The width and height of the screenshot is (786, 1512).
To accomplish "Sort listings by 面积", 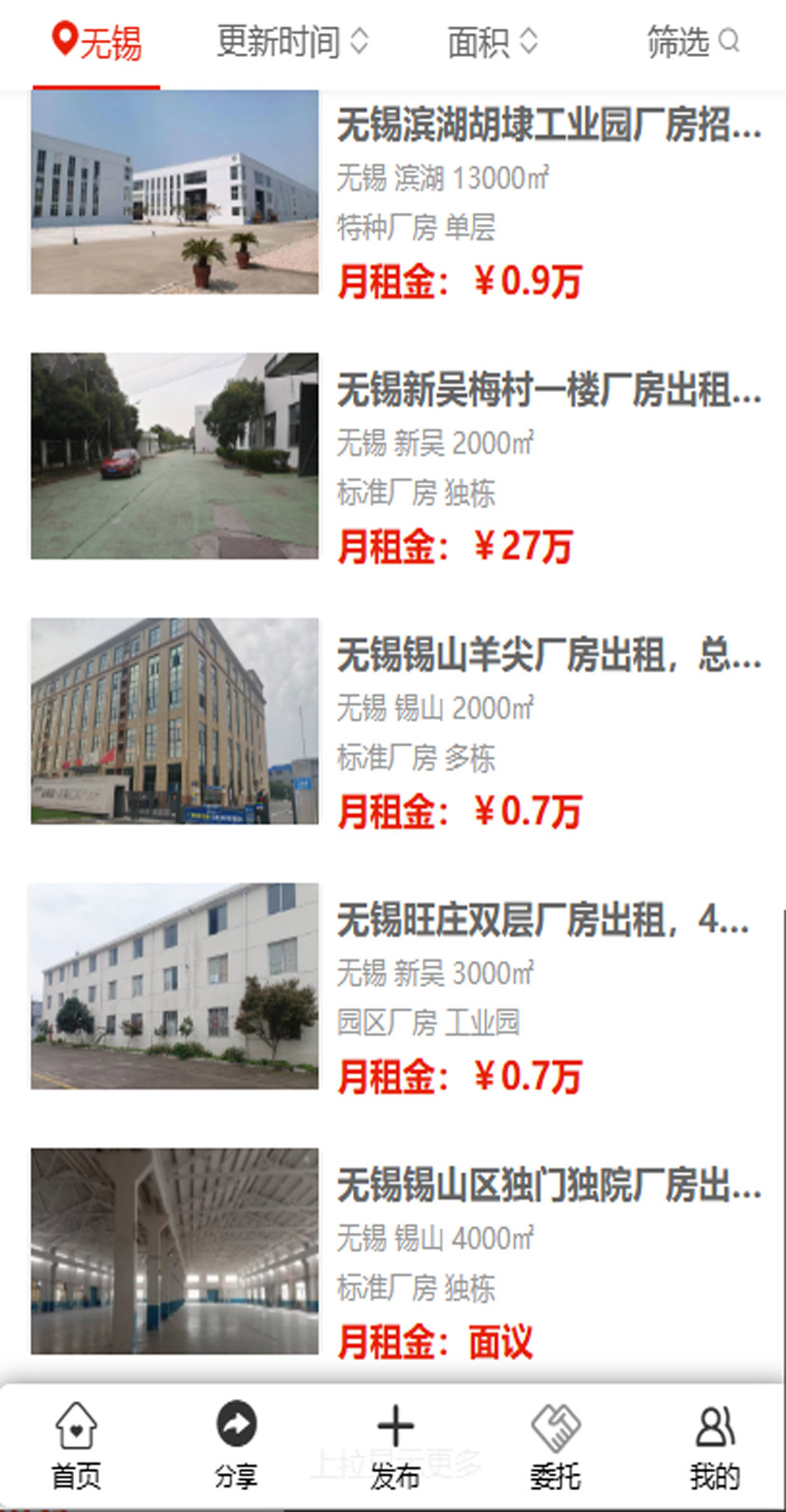I will point(492,42).
